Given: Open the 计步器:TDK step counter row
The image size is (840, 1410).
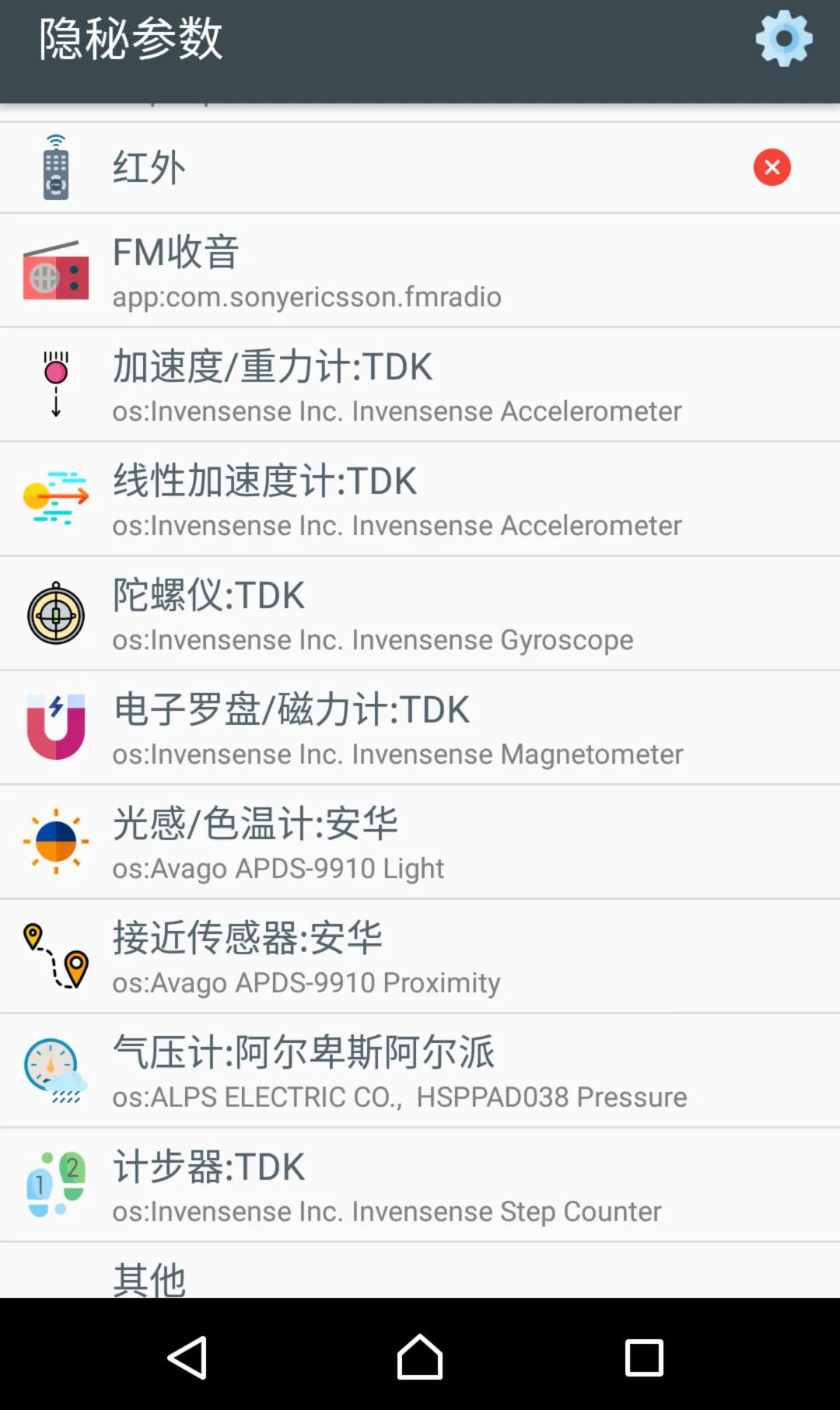Looking at the screenshot, I should click(420, 1185).
